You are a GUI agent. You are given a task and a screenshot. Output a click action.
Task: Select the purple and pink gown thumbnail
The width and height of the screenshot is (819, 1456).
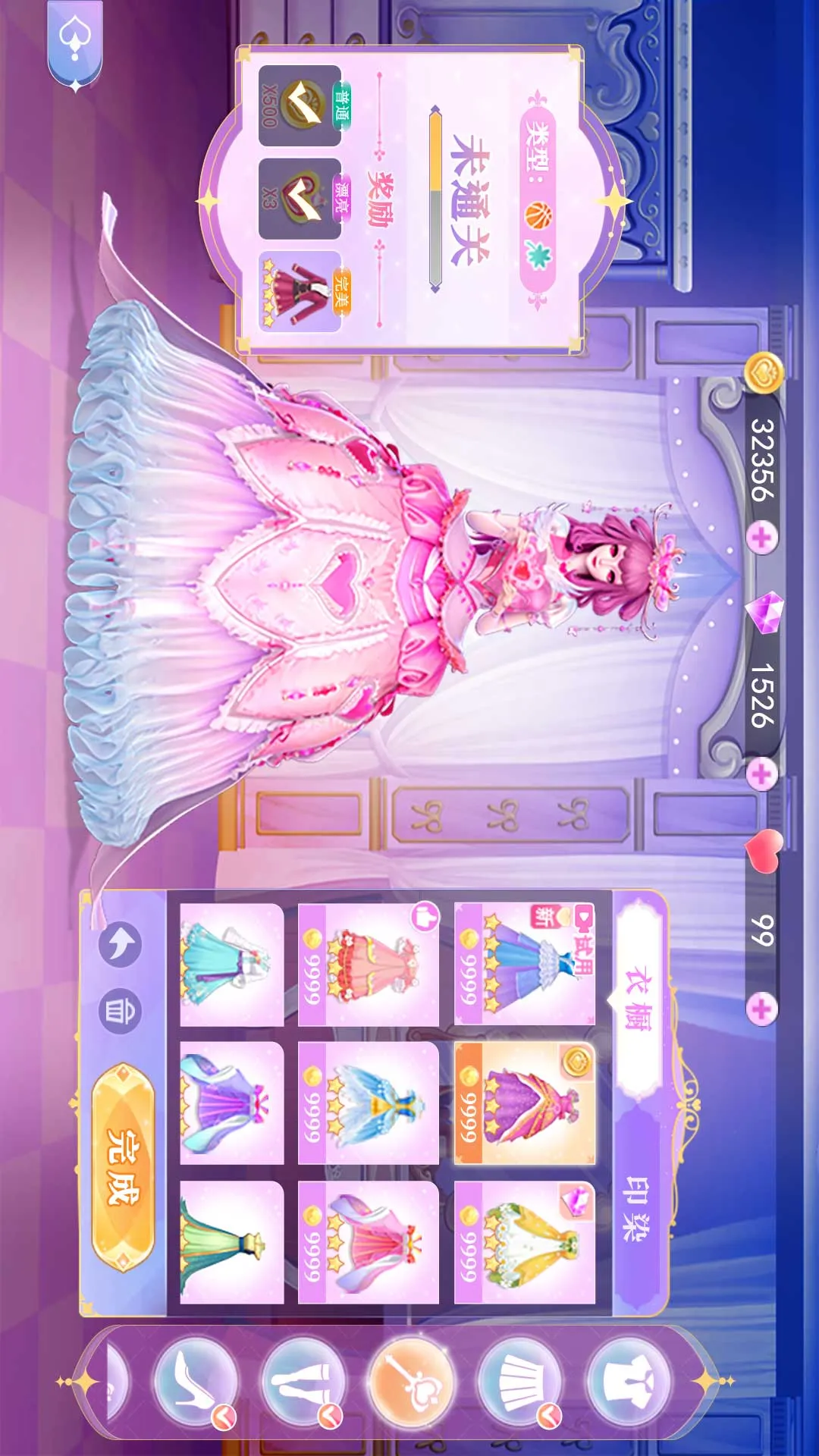pyautogui.click(x=525, y=1103)
